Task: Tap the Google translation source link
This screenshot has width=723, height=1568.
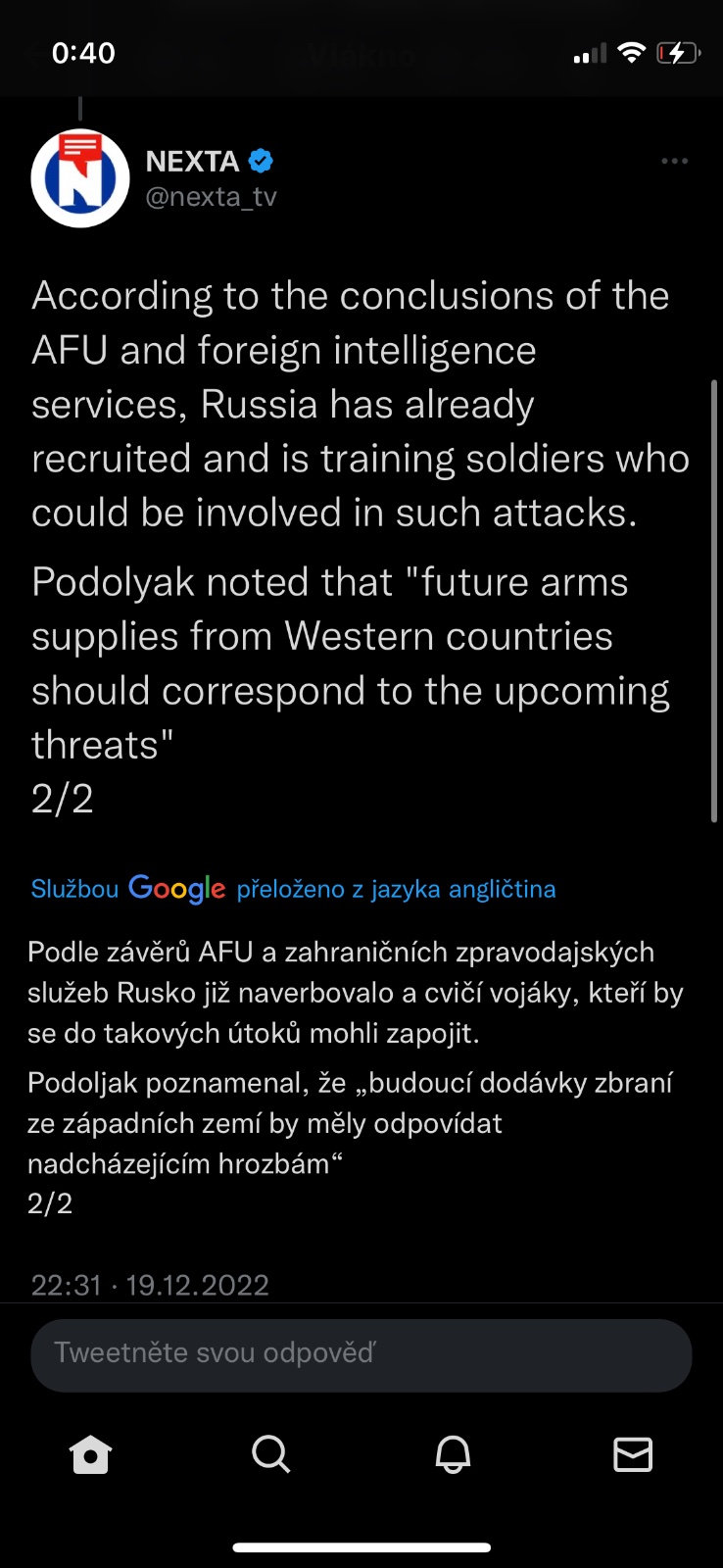Action: click(293, 889)
